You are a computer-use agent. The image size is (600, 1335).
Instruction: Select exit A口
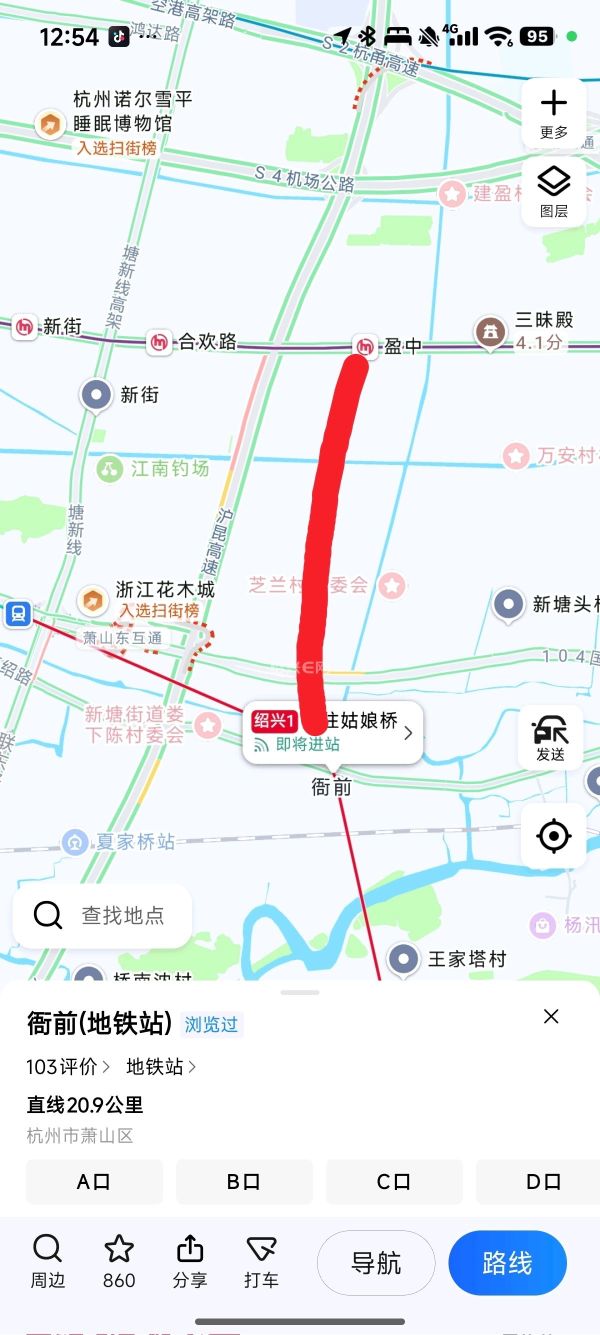(94, 1182)
